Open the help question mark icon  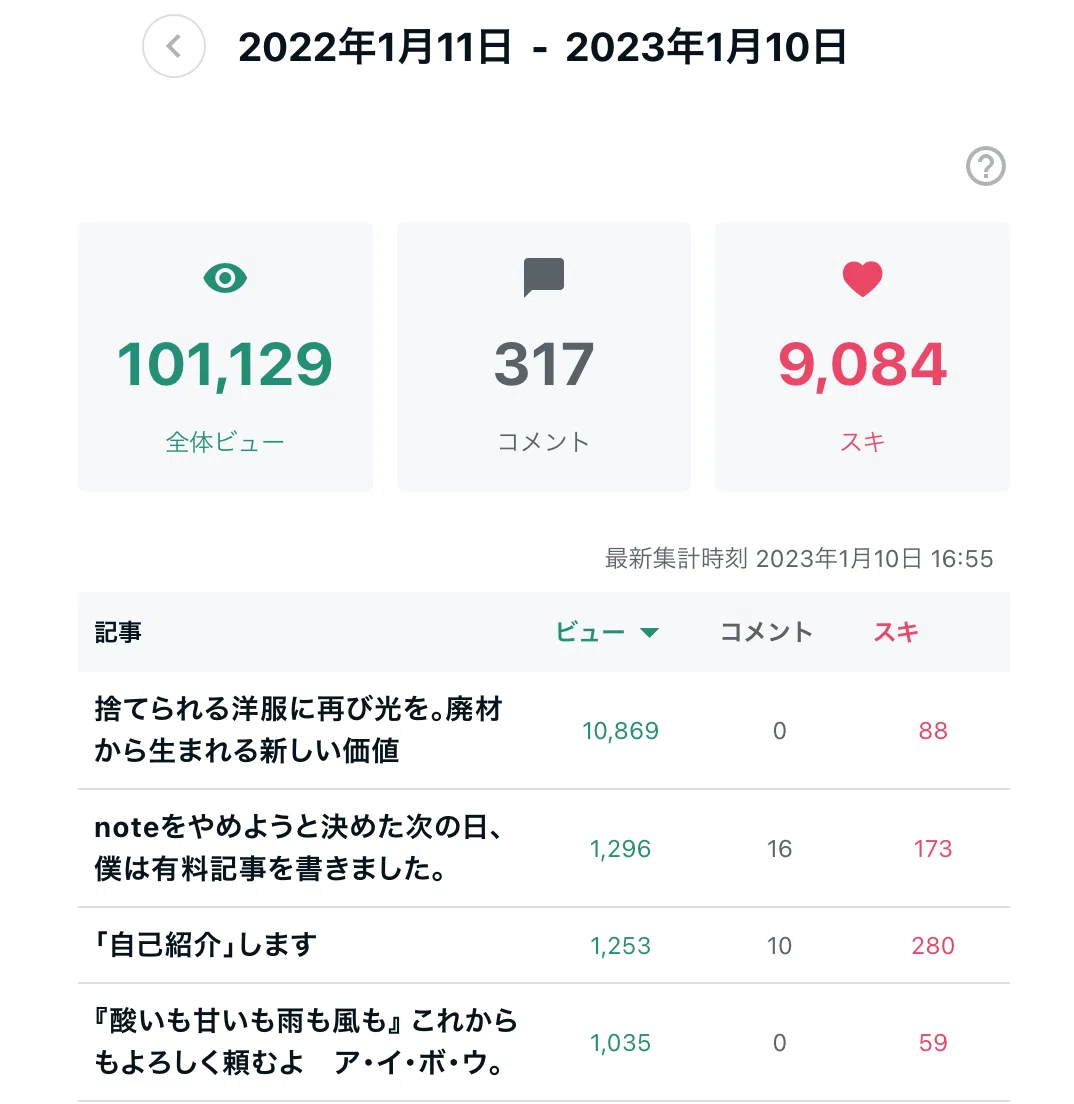pos(985,166)
